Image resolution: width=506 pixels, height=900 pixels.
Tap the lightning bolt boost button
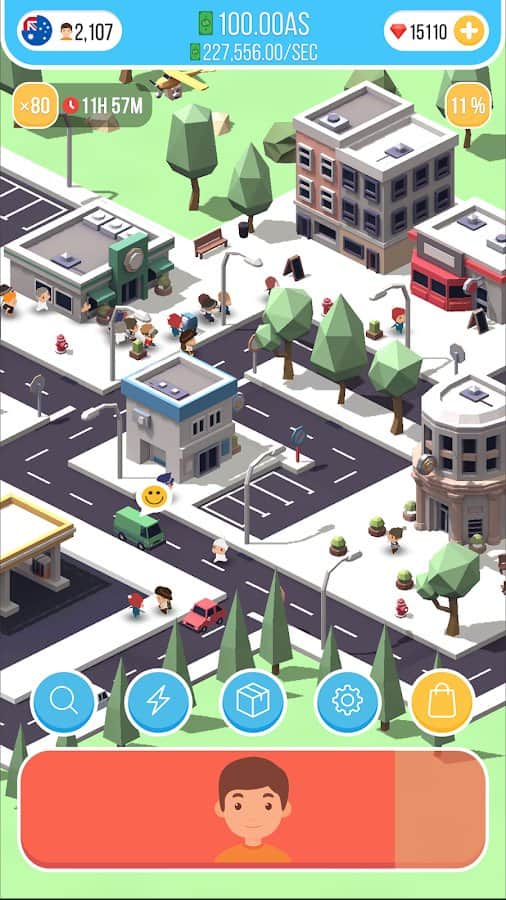(x=158, y=702)
